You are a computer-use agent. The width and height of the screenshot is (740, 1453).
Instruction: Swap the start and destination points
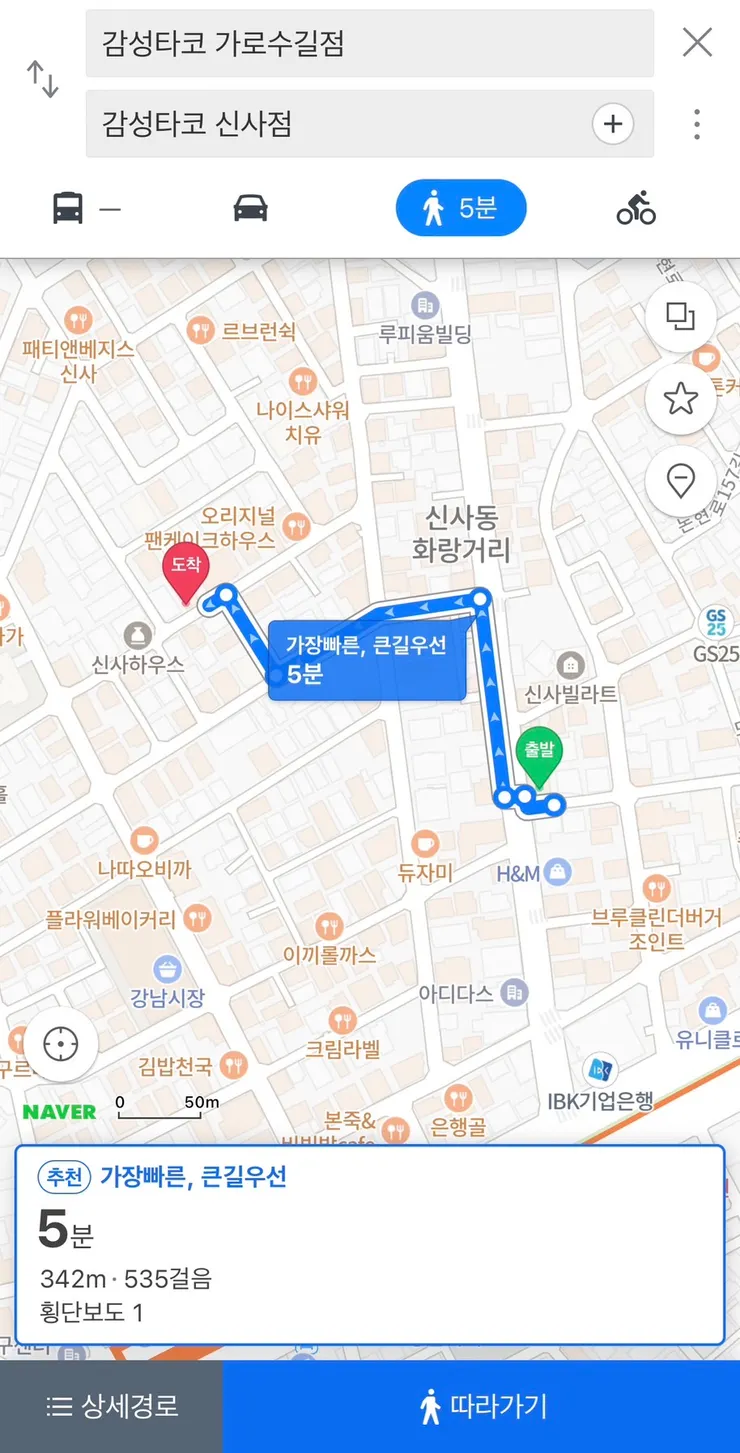[42, 82]
